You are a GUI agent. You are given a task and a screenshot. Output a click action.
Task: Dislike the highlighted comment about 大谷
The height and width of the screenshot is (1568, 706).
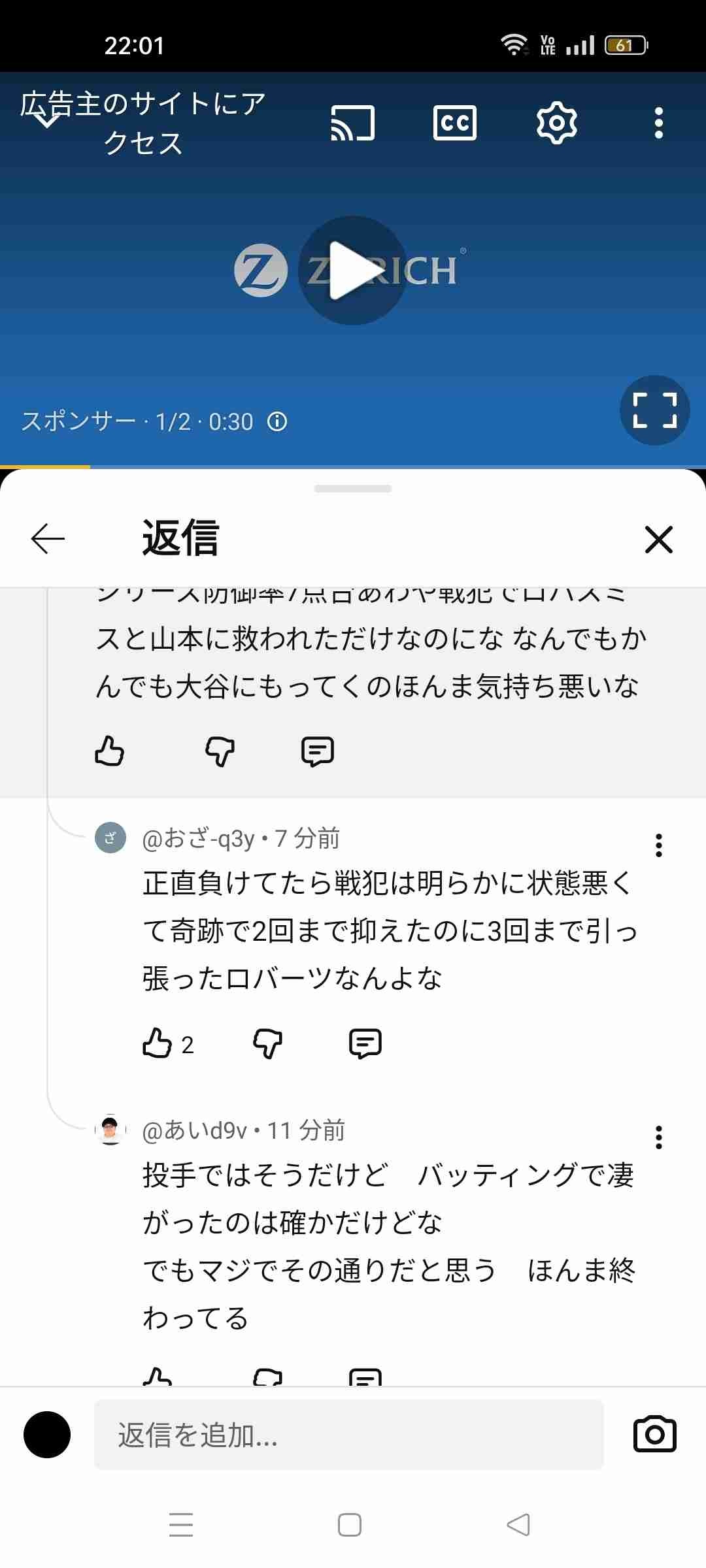point(220,751)
